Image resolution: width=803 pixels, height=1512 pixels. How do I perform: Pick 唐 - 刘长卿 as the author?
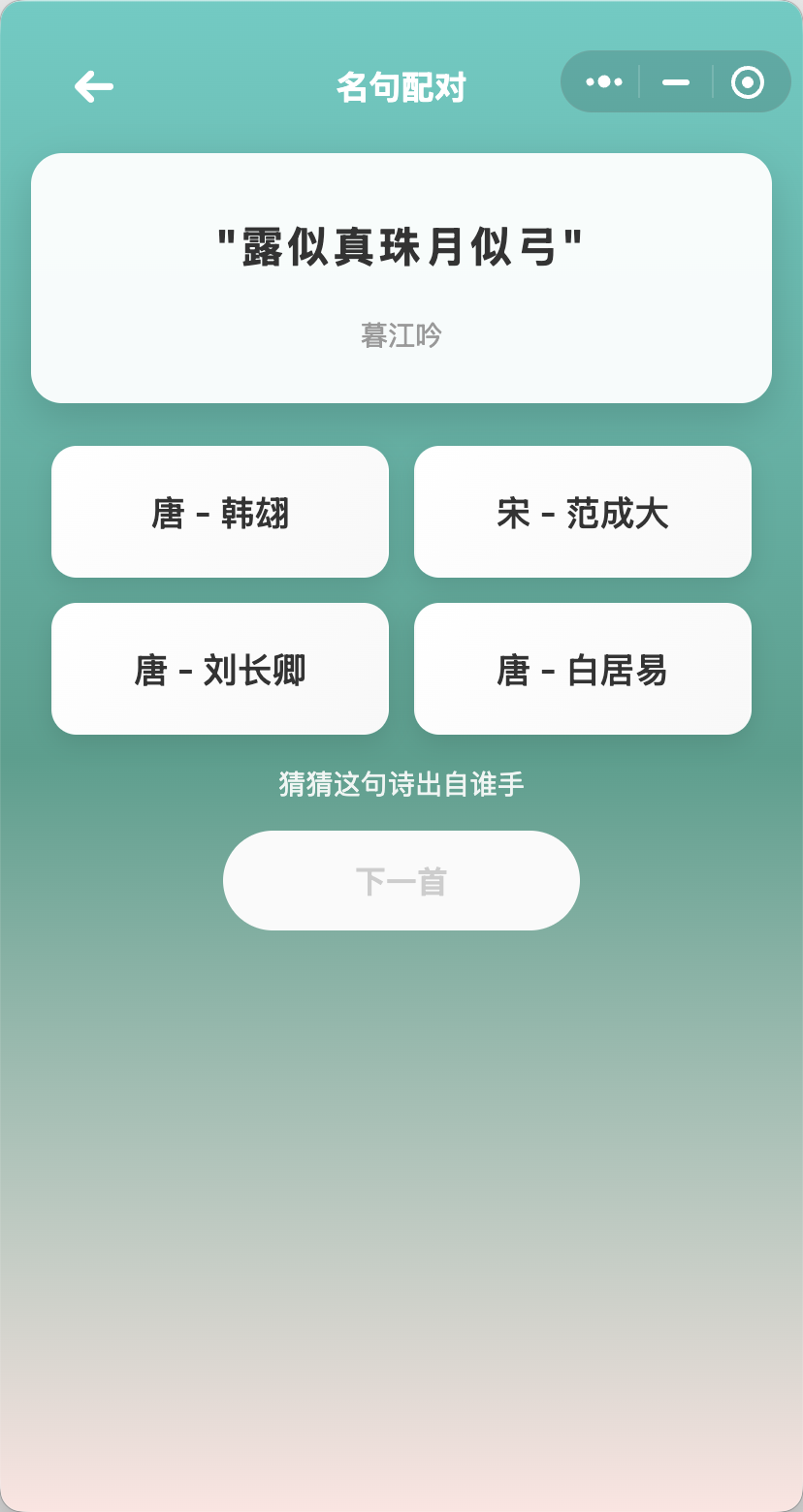(220, 669)
